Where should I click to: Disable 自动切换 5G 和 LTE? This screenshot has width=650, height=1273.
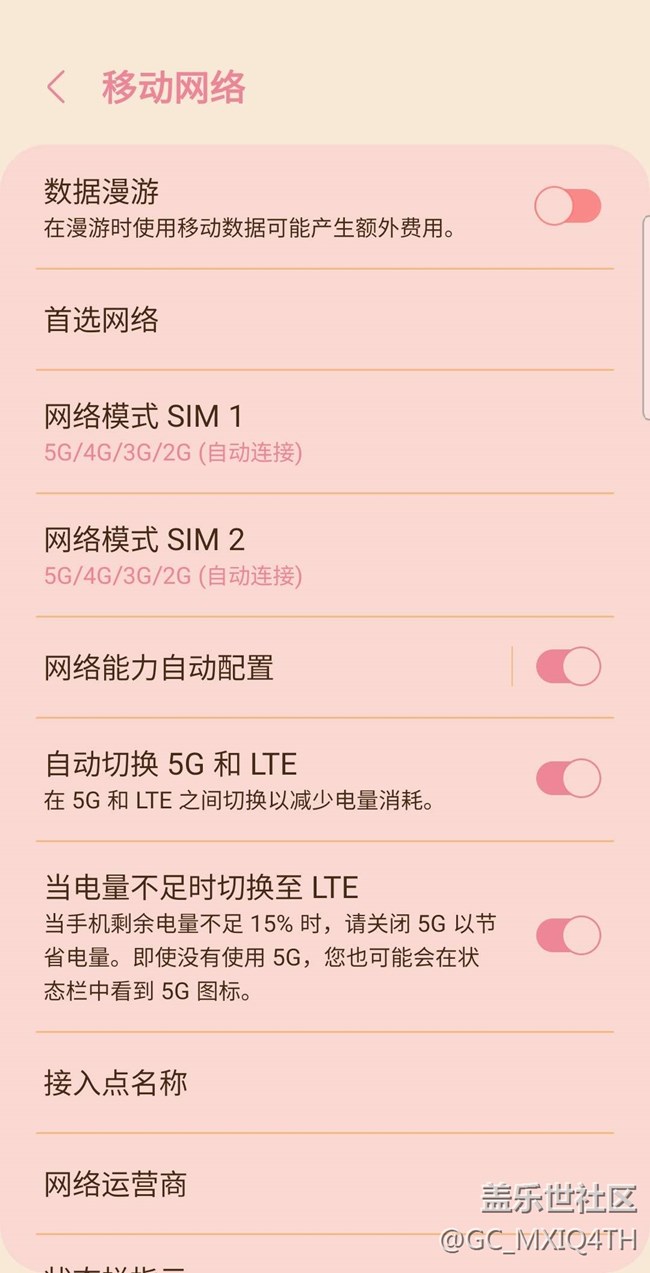[567, 779]
